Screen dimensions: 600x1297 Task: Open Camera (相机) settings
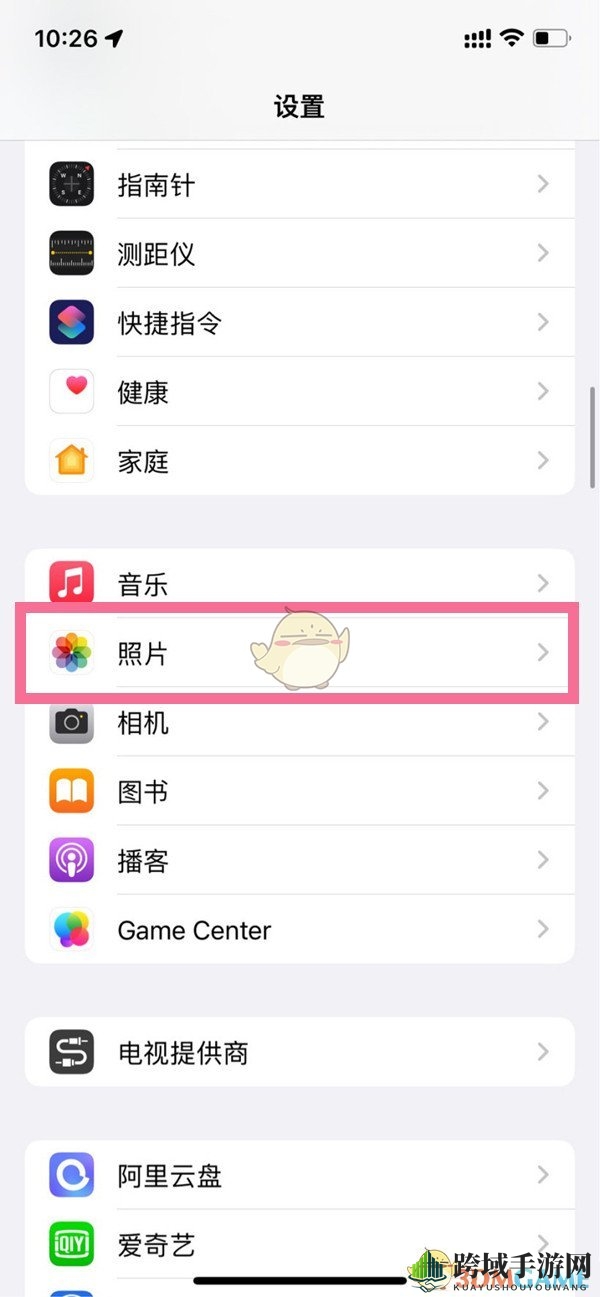point(300,722)
